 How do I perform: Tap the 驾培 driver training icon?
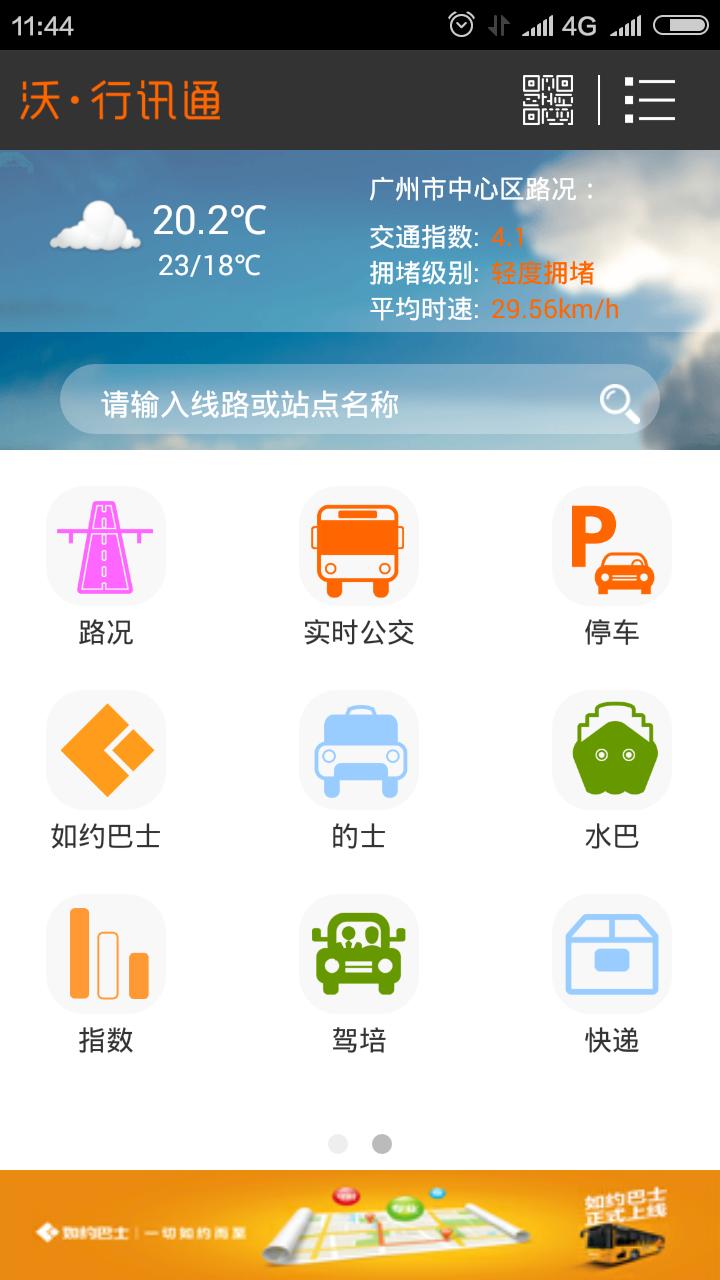pos(359,953)
